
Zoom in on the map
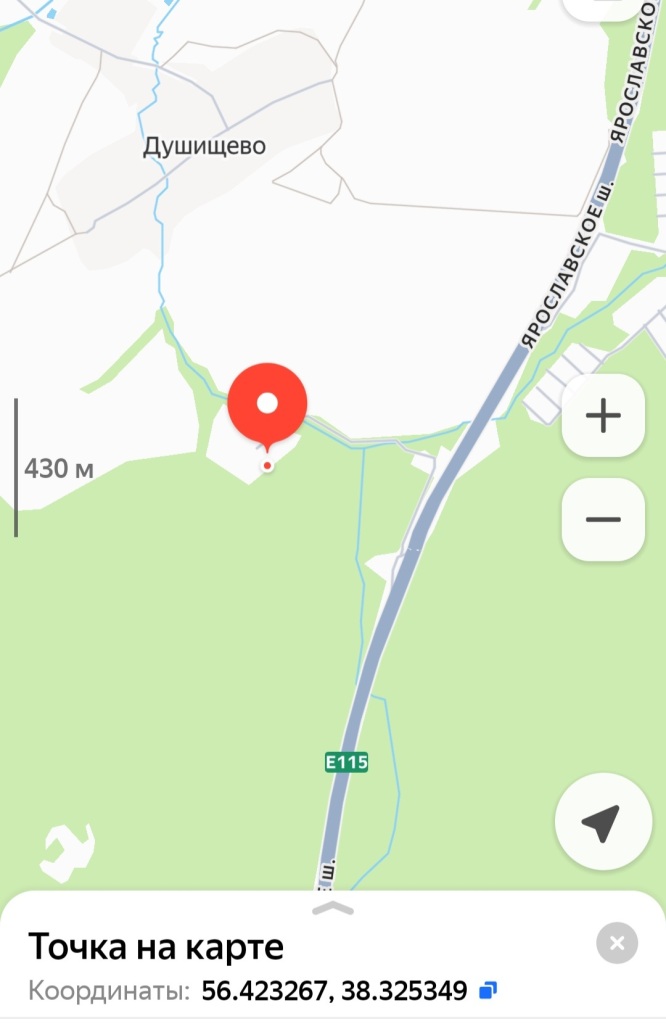pyautogui.click(x=603, y=415)
